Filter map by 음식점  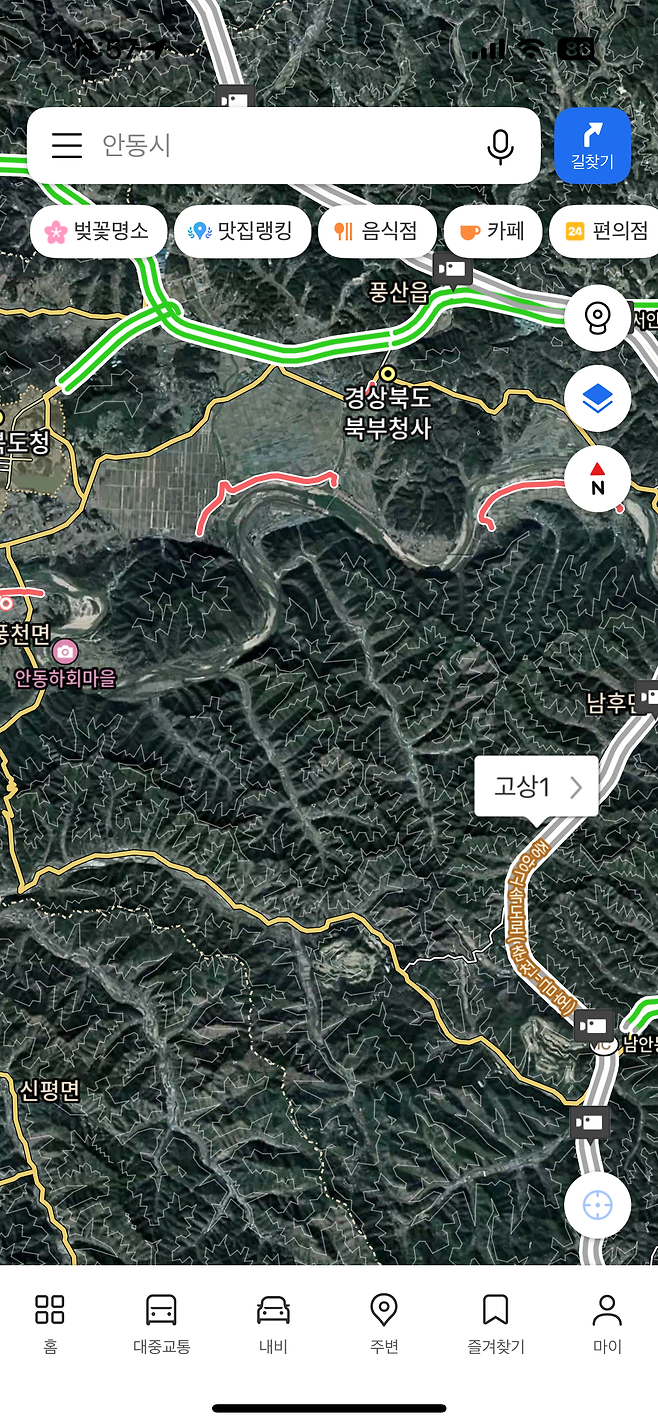376,232
